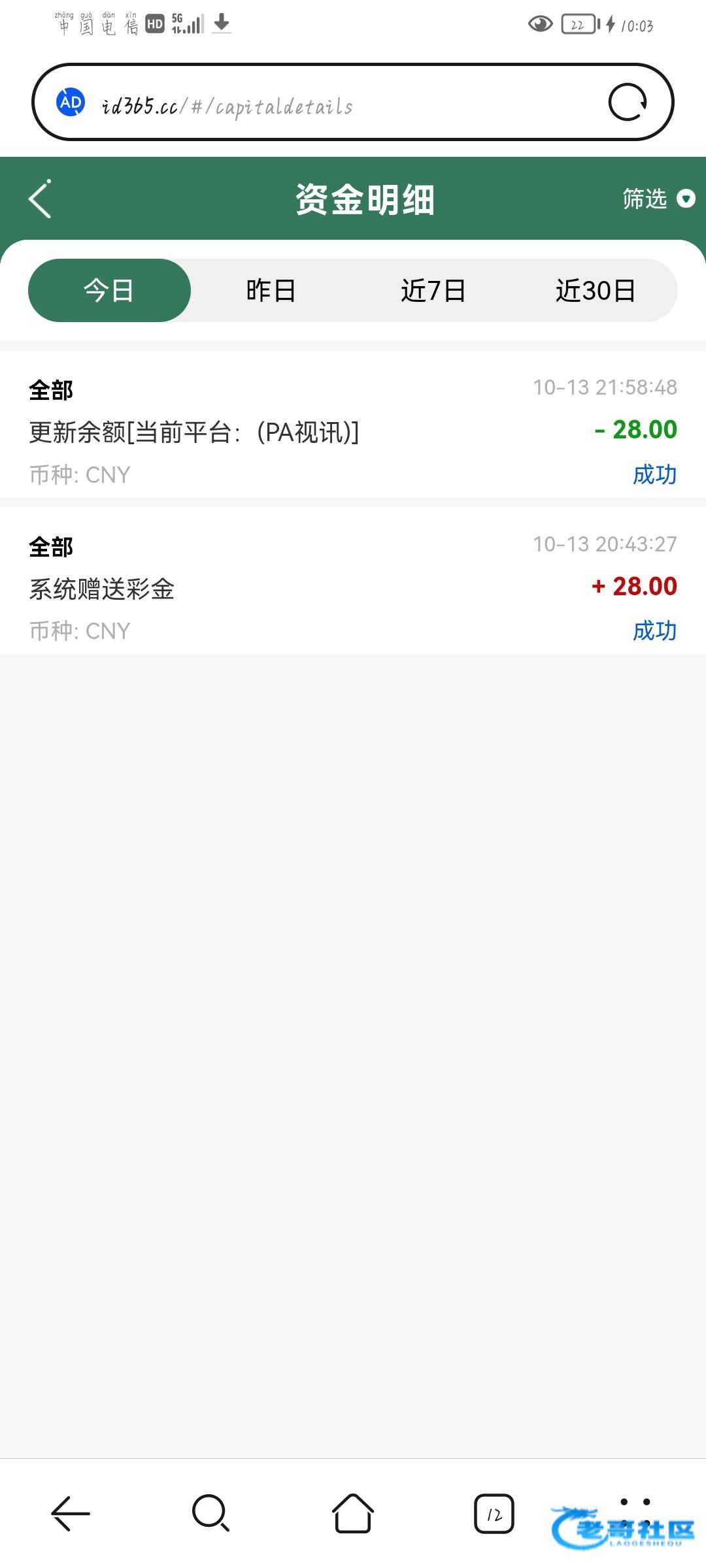
Task: Reload the page with the refresh icon
Action: (x=628, y=103)
